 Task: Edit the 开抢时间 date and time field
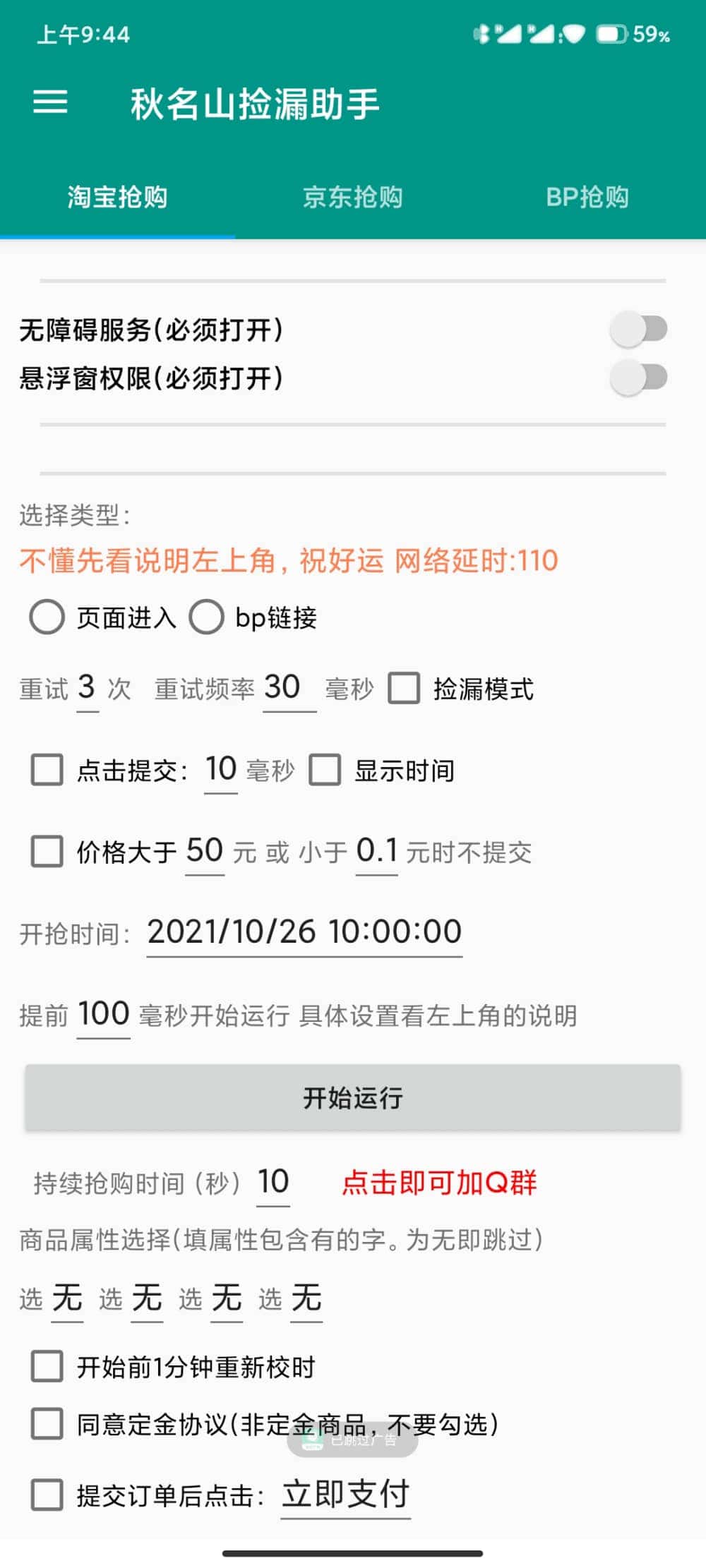(x=304, y=932)
